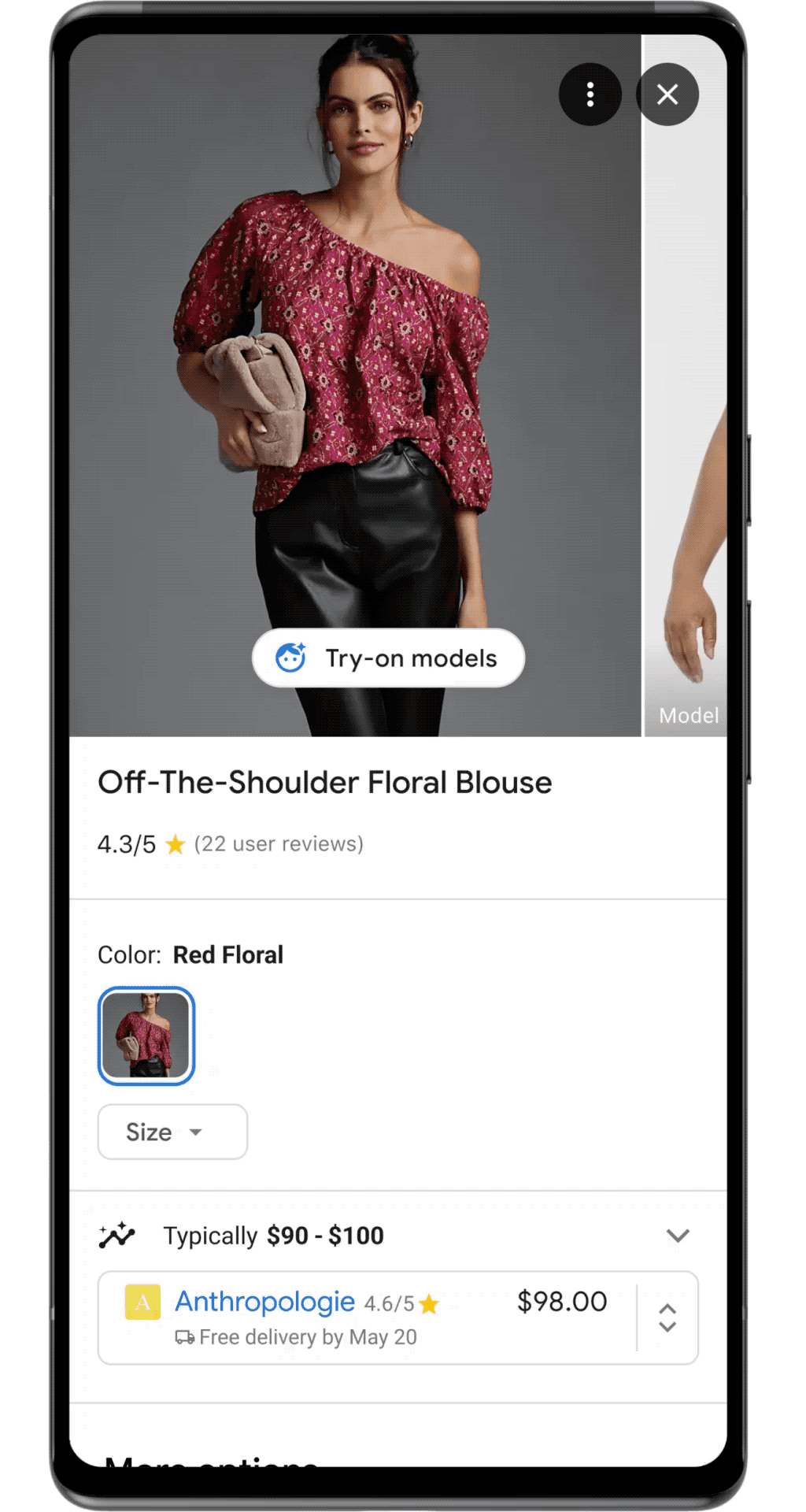Close the product viewer
The height and width of the screenshot is (1512, 806).
click(667, 94)
